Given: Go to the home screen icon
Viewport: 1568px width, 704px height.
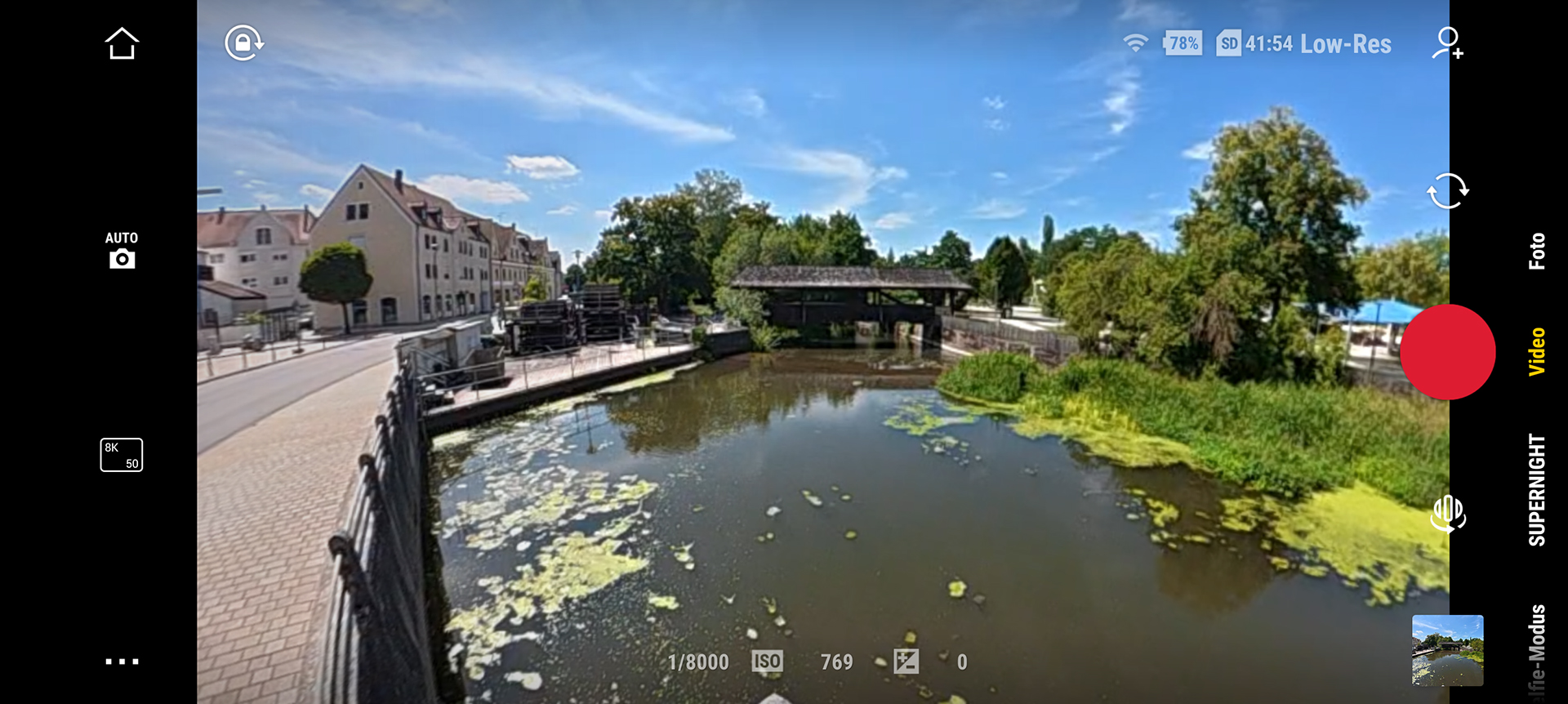Looking at the screenshot, I should click(122, 44).
